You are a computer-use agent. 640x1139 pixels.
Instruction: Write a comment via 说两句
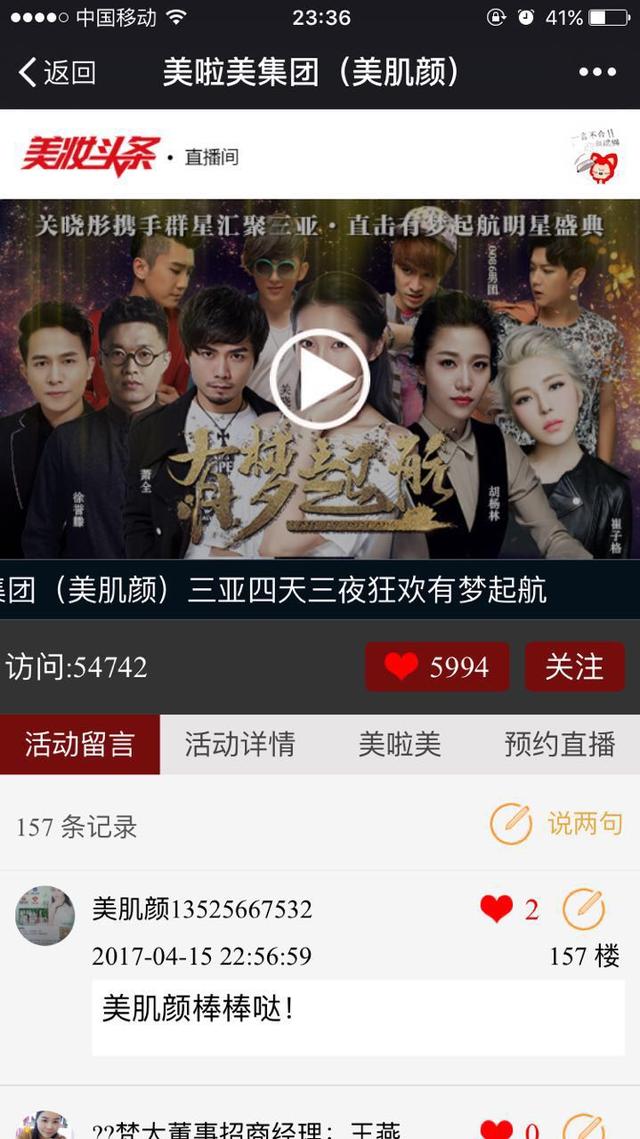[x=556, y=824]
